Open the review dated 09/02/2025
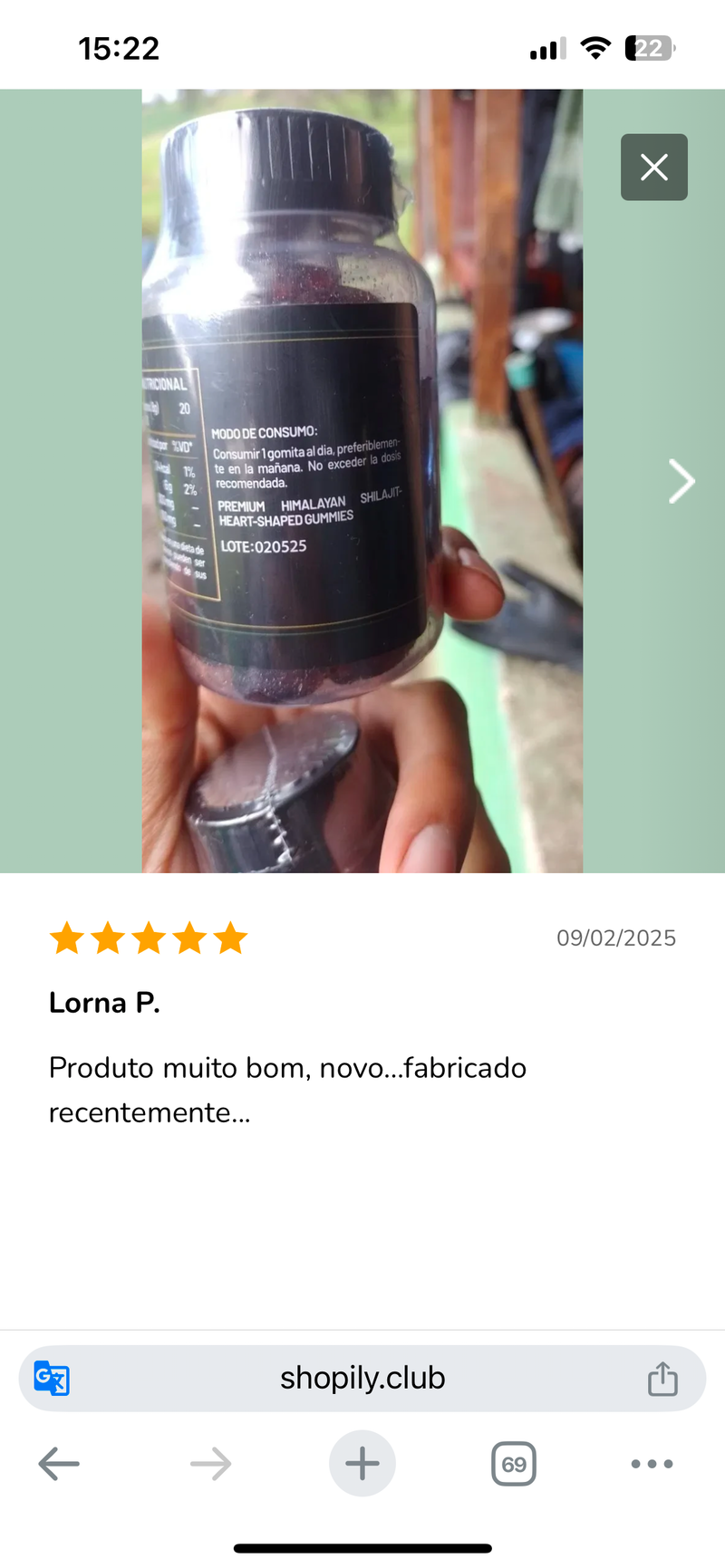 tap(616, 938)
